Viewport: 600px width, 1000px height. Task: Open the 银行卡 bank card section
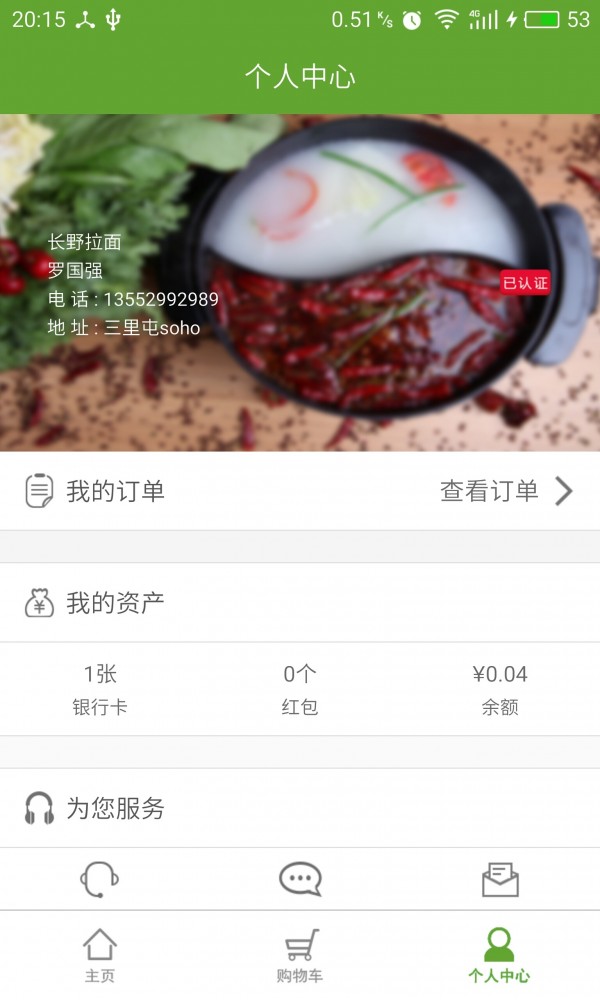[100, 690]
